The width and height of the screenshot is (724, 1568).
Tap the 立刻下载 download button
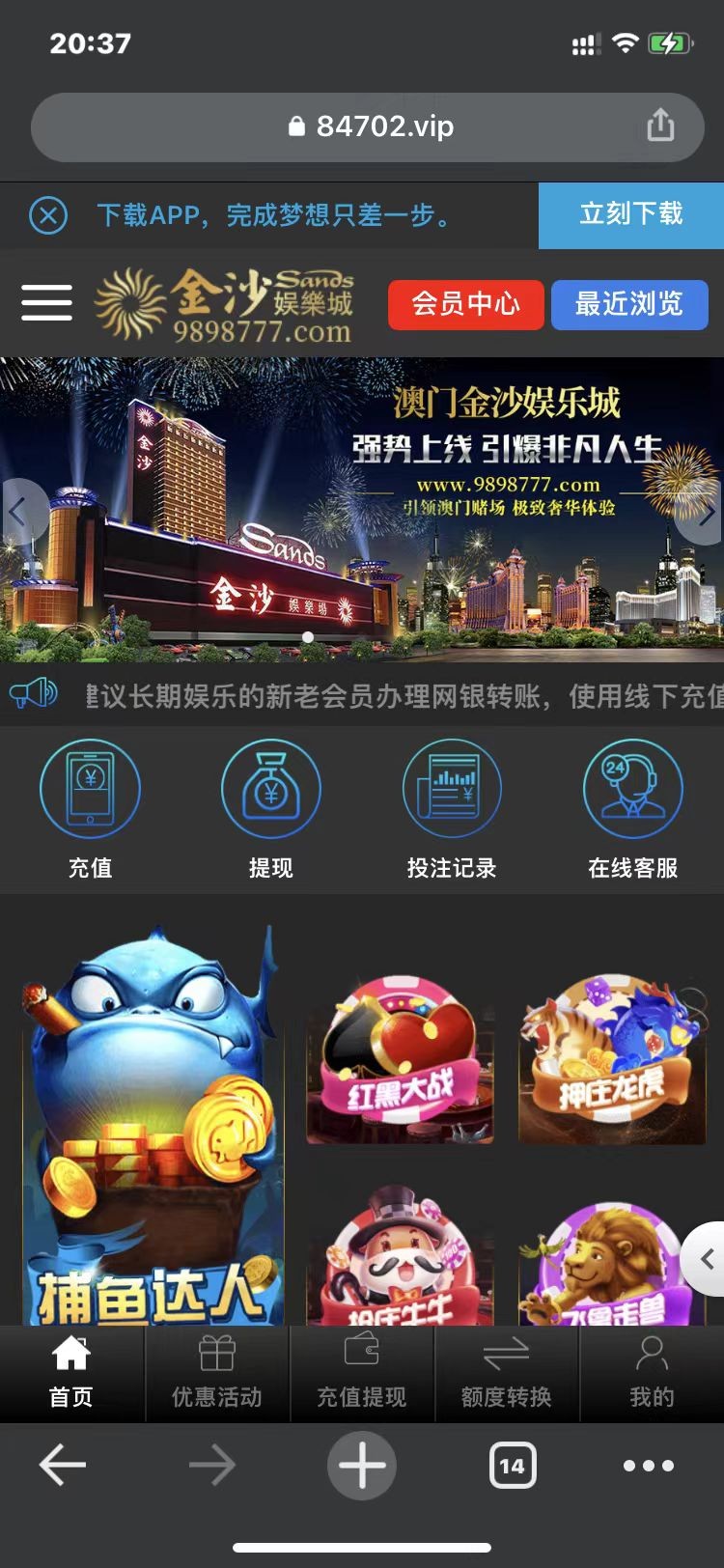coord(630,214)
